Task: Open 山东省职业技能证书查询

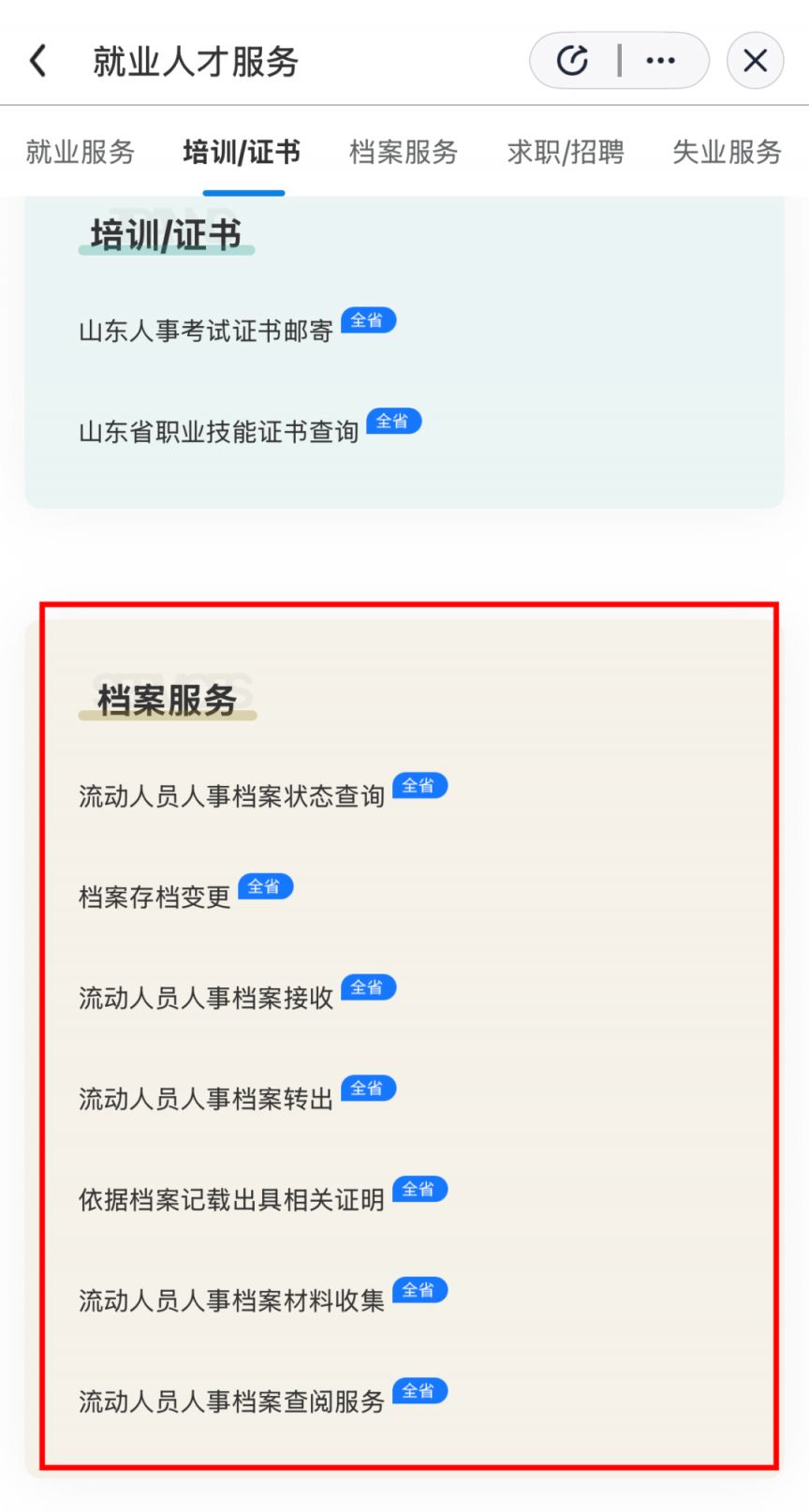Action: [x=219, y=432]
